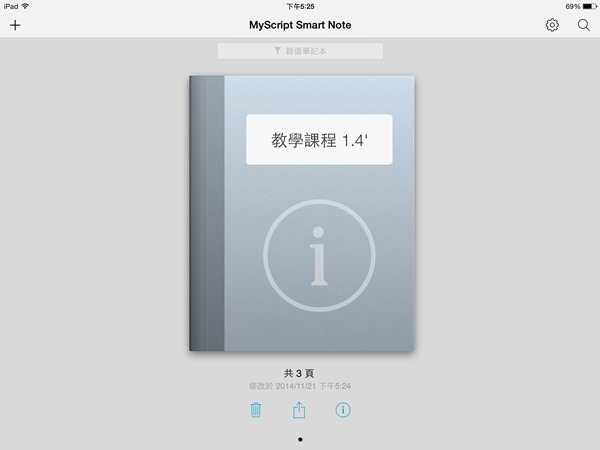600x450 pixels.
Task: Delete the notebook with the trash icon
Action: pos(256,410)
